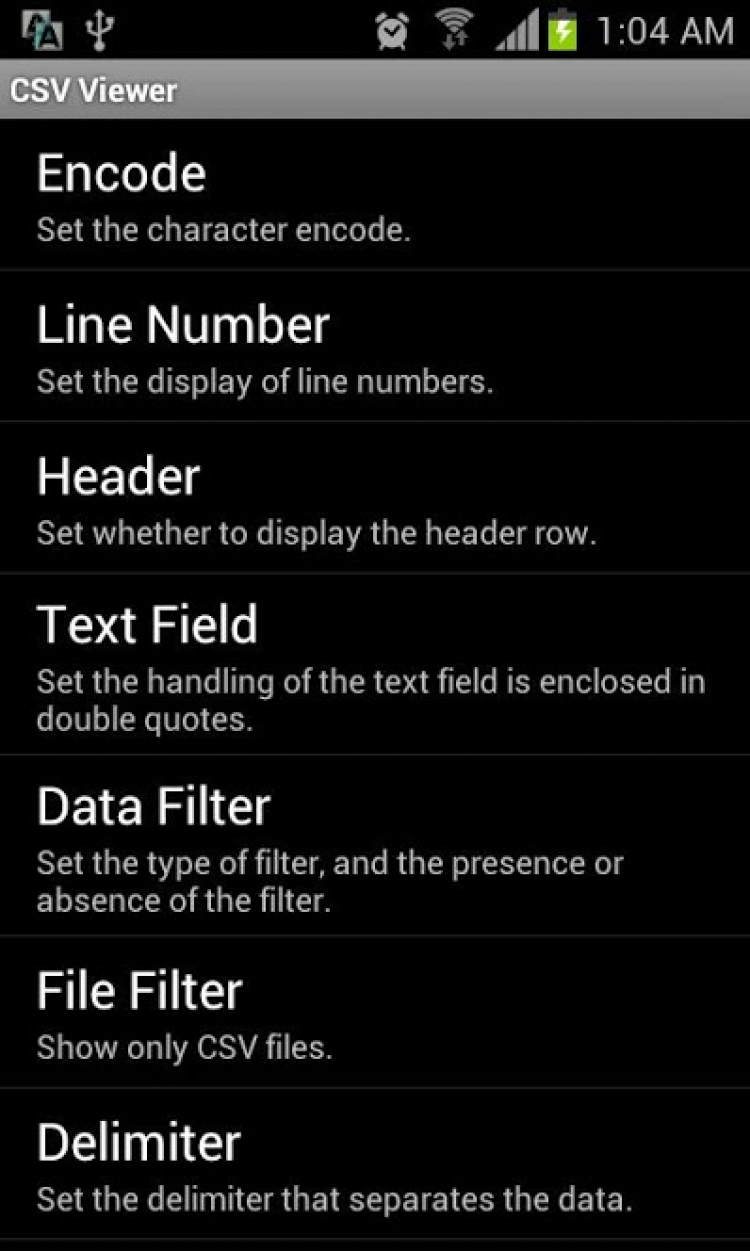Viewport: 750px width, 1251px height.
Task: Select the Line Number setting
Action: (x=375, y=347)
